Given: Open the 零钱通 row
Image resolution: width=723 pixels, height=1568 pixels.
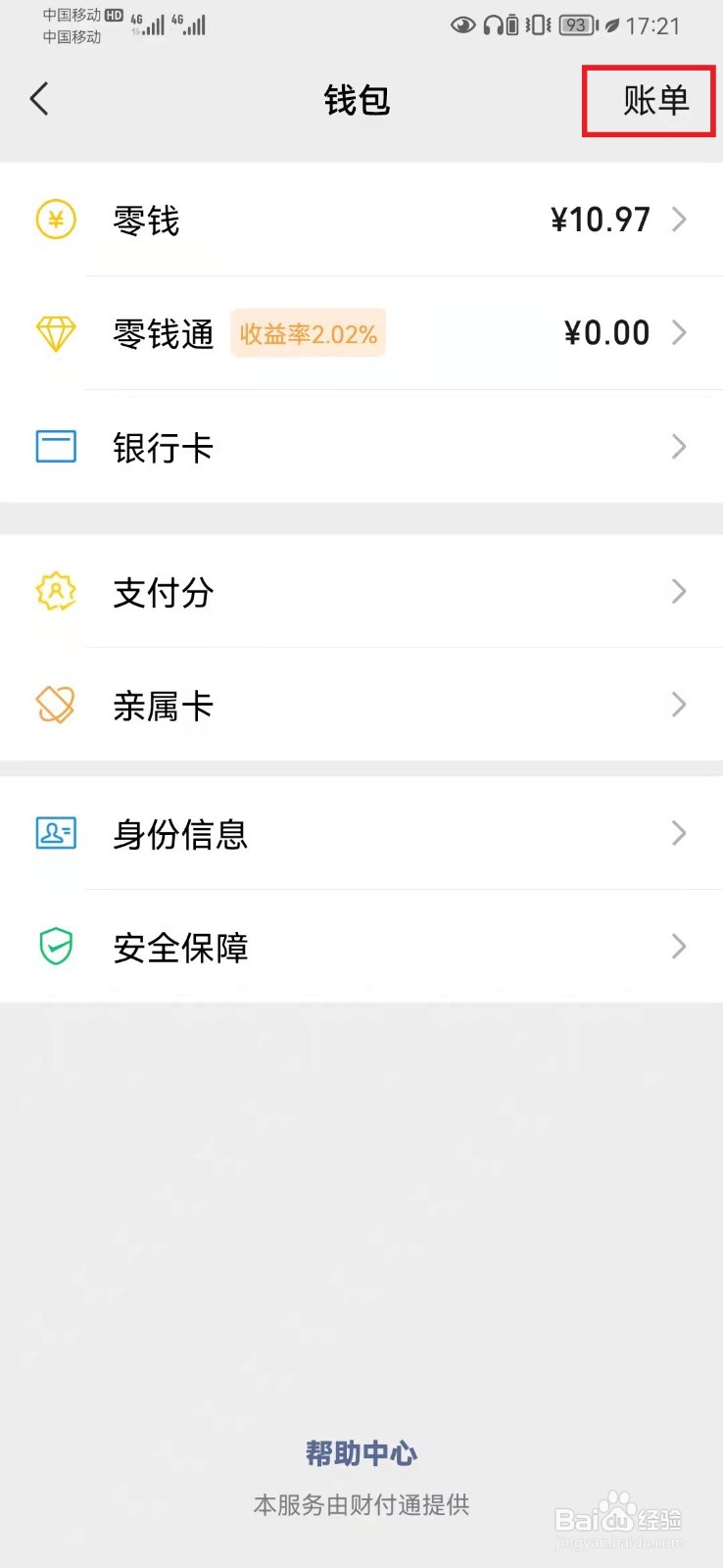Looking at the screenshot, I should point(361,333).
